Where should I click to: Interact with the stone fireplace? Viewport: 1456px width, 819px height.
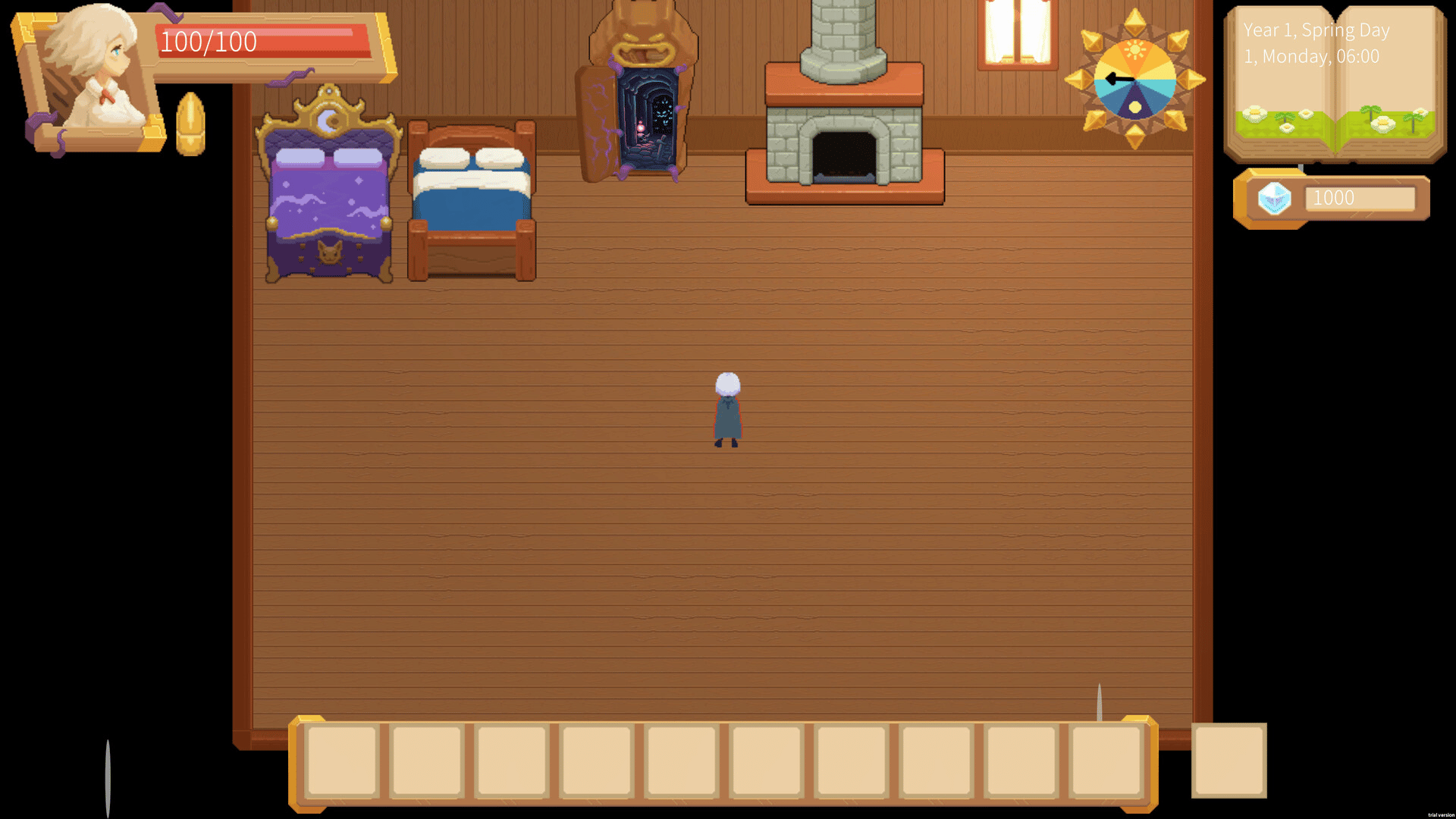pos(845,148)
